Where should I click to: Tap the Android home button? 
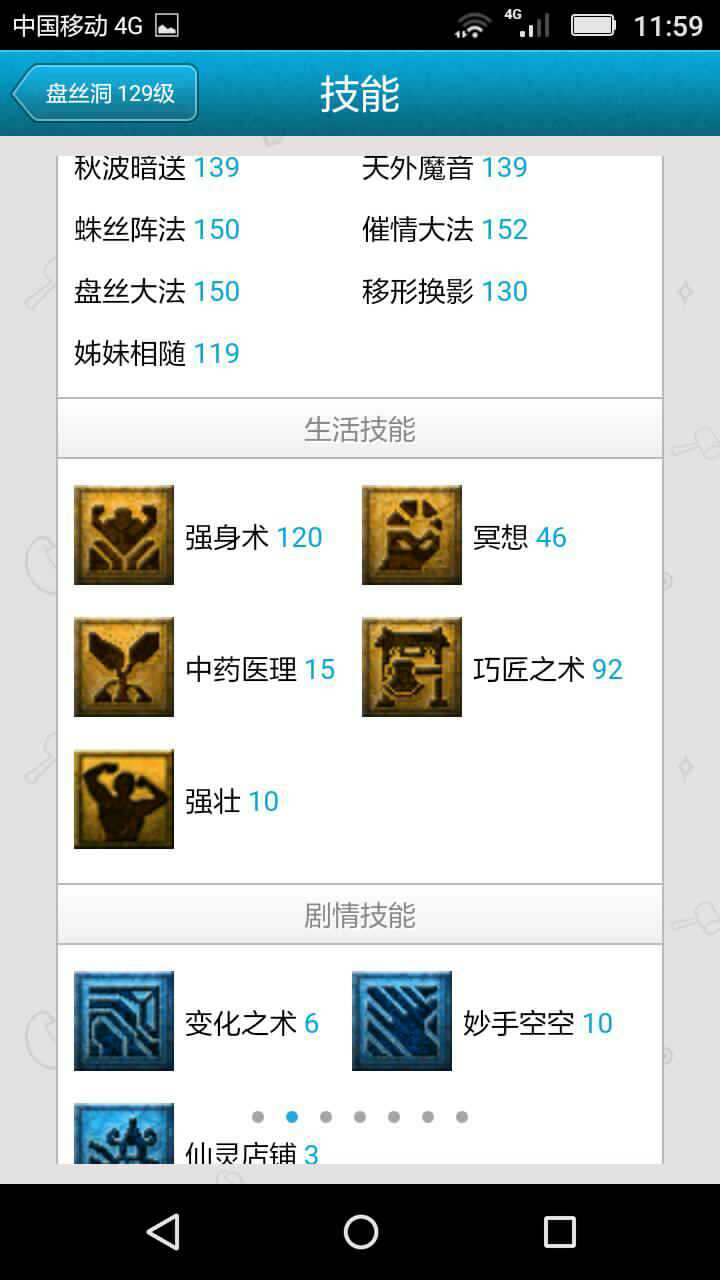(x=360, y=1232)
